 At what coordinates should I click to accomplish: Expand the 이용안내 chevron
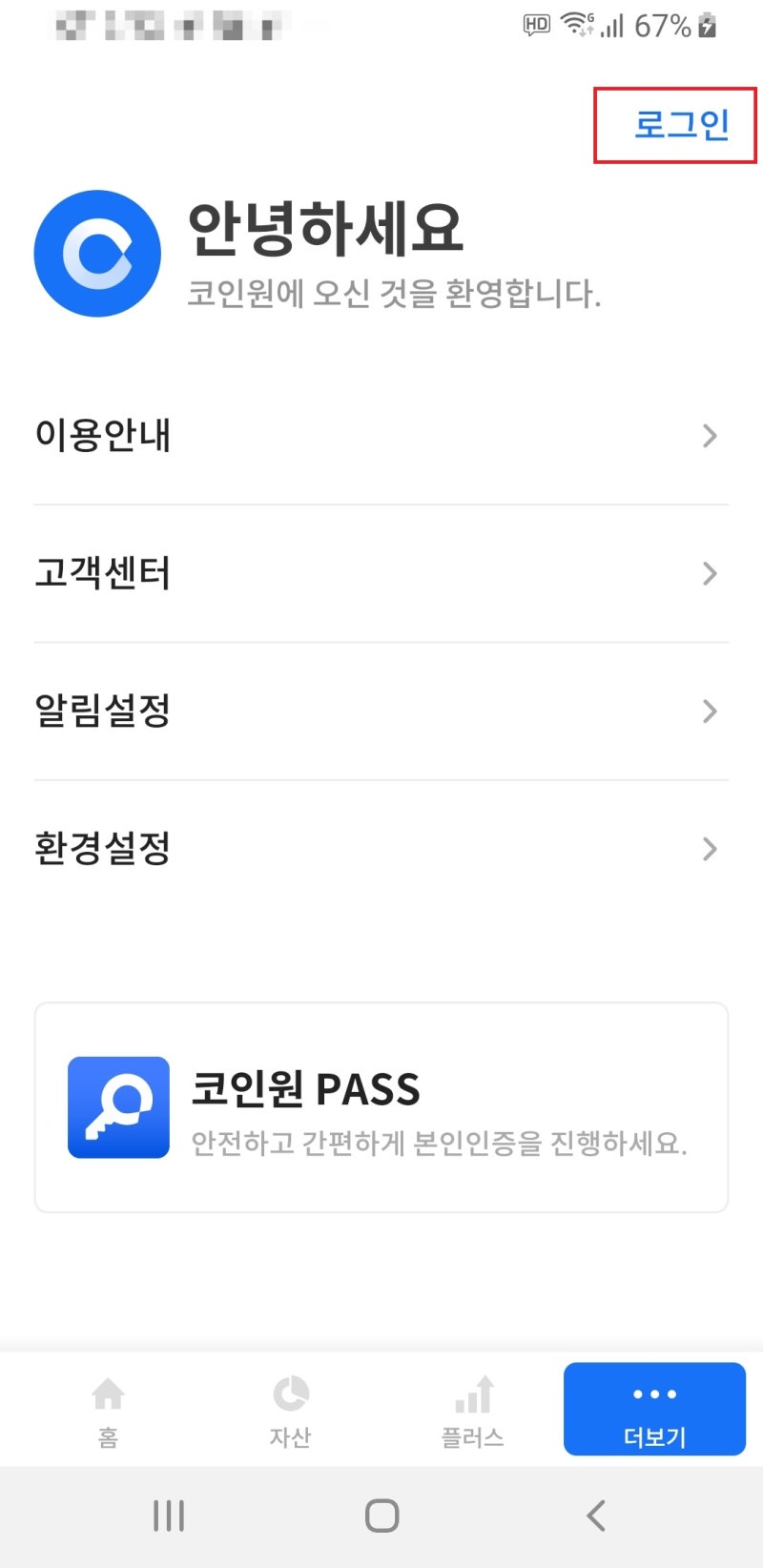pyautogui.click(x=709, y=436)
